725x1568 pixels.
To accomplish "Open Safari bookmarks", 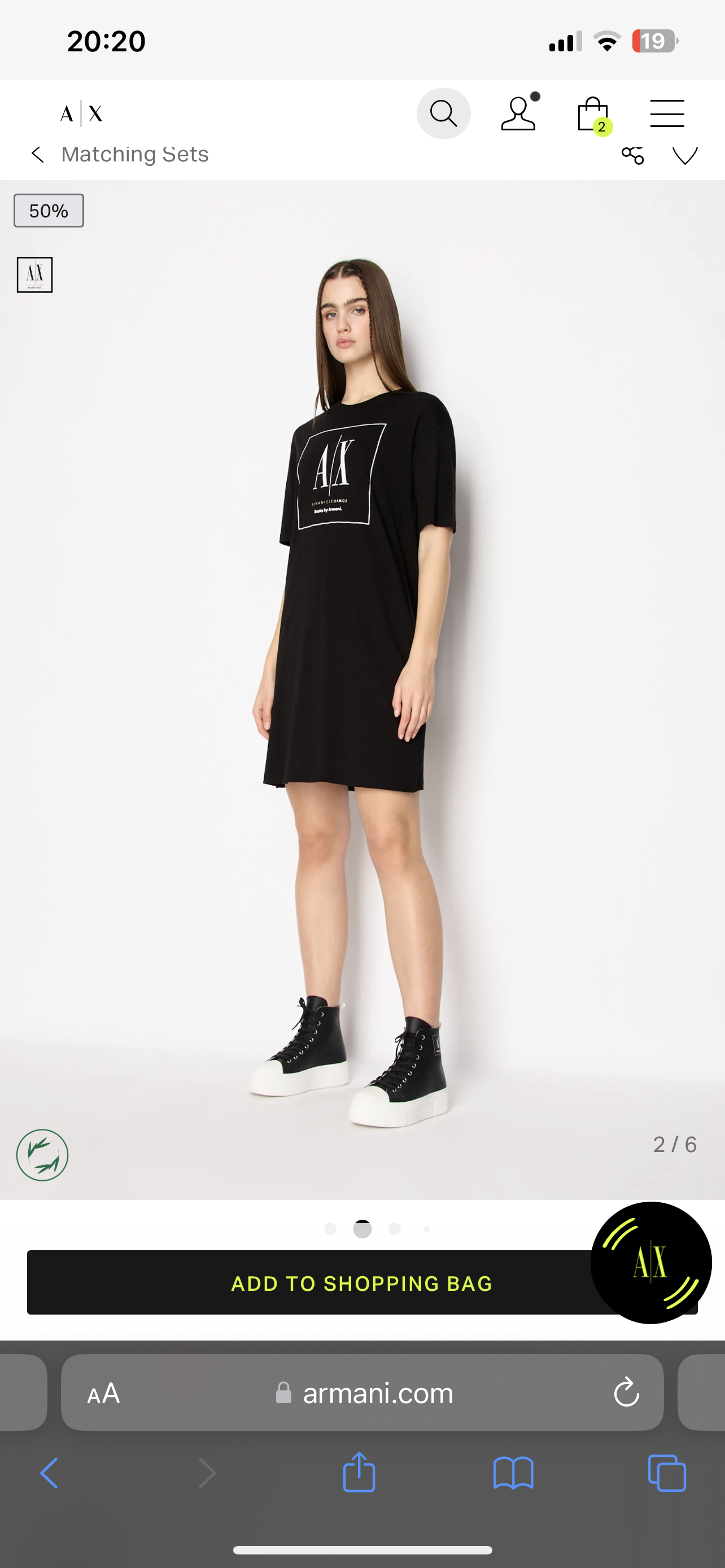I will coord(513,1473).
